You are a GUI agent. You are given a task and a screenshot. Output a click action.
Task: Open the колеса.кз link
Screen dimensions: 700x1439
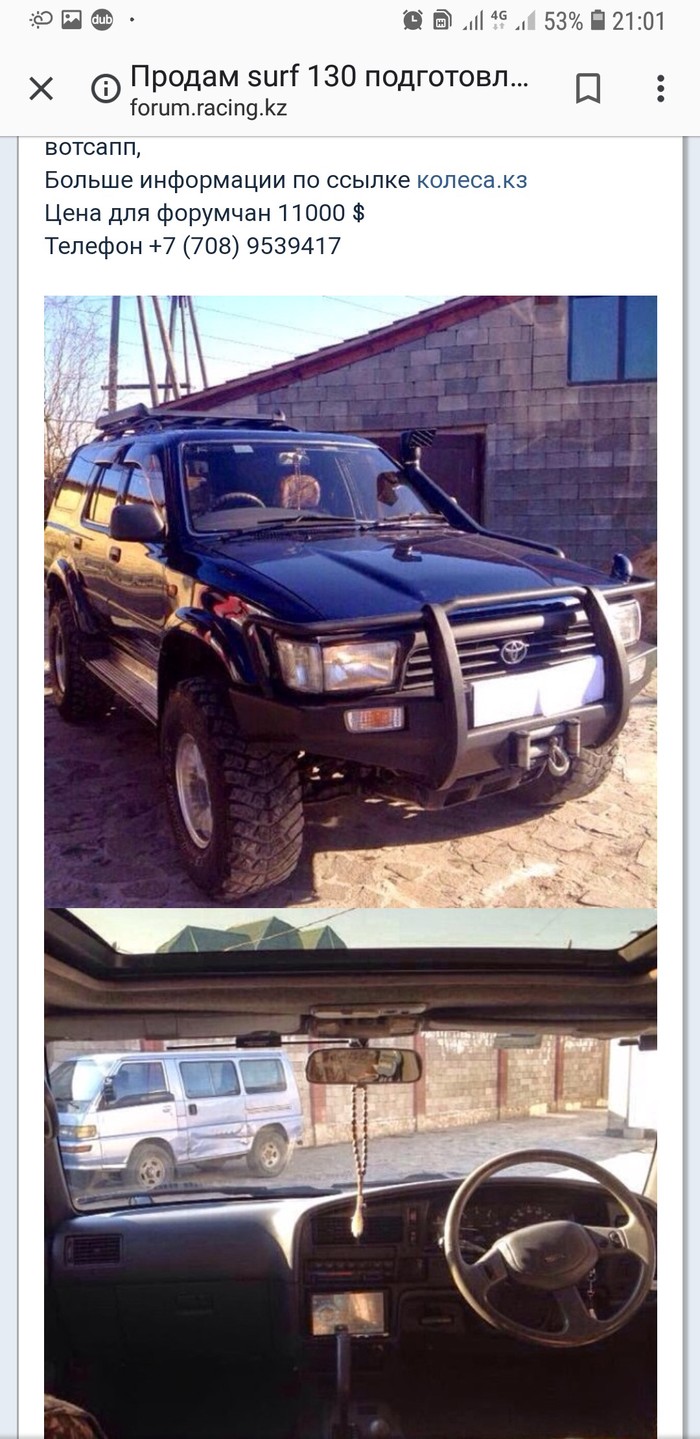471,180
